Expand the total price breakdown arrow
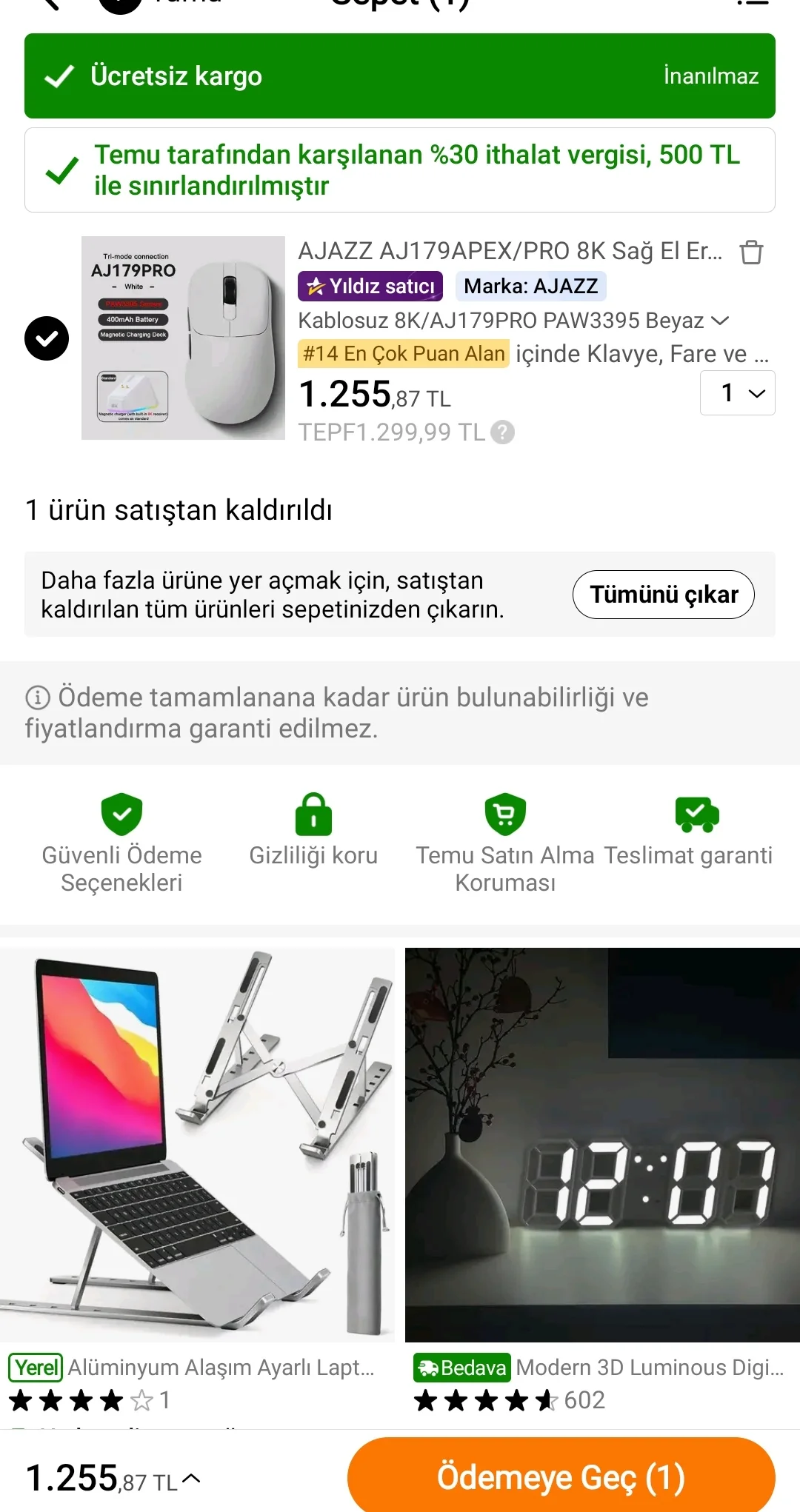The height and width of the screenshot is (1512, 800). pos(191,1478)
